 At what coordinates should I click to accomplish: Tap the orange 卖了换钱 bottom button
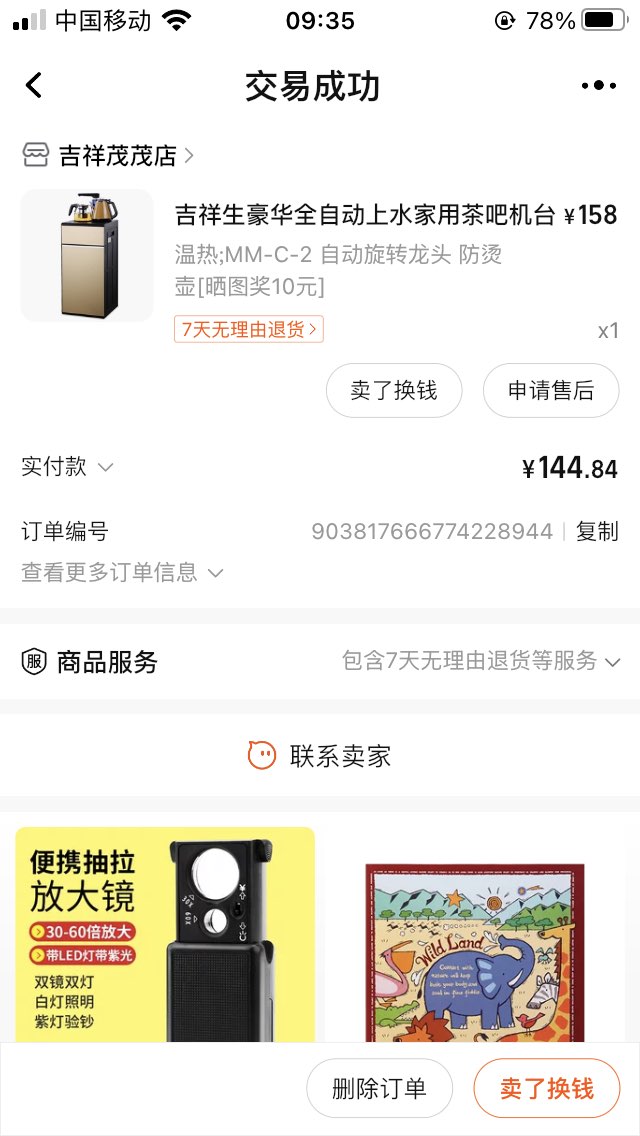click(x=546, y=1088)
